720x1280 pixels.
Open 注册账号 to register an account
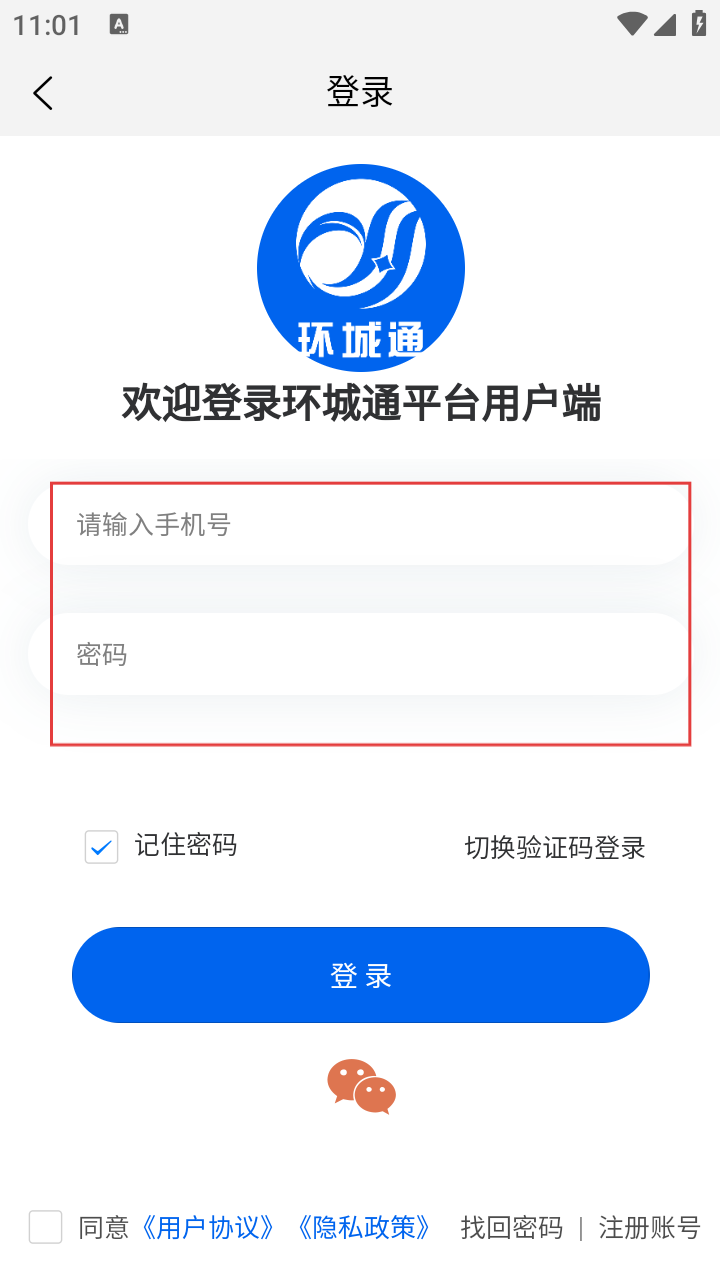[x=649, y=1227]
